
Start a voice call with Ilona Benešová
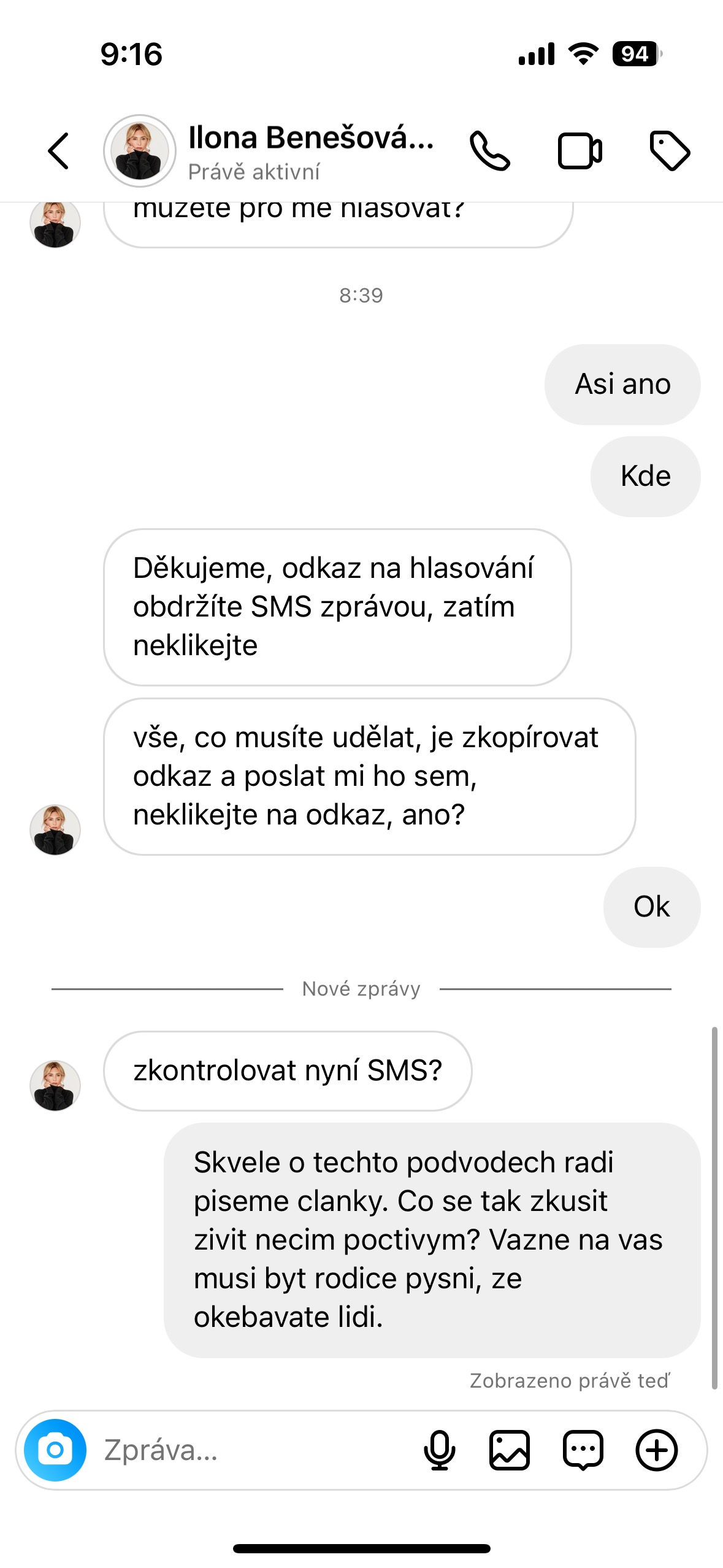point(489,150)
